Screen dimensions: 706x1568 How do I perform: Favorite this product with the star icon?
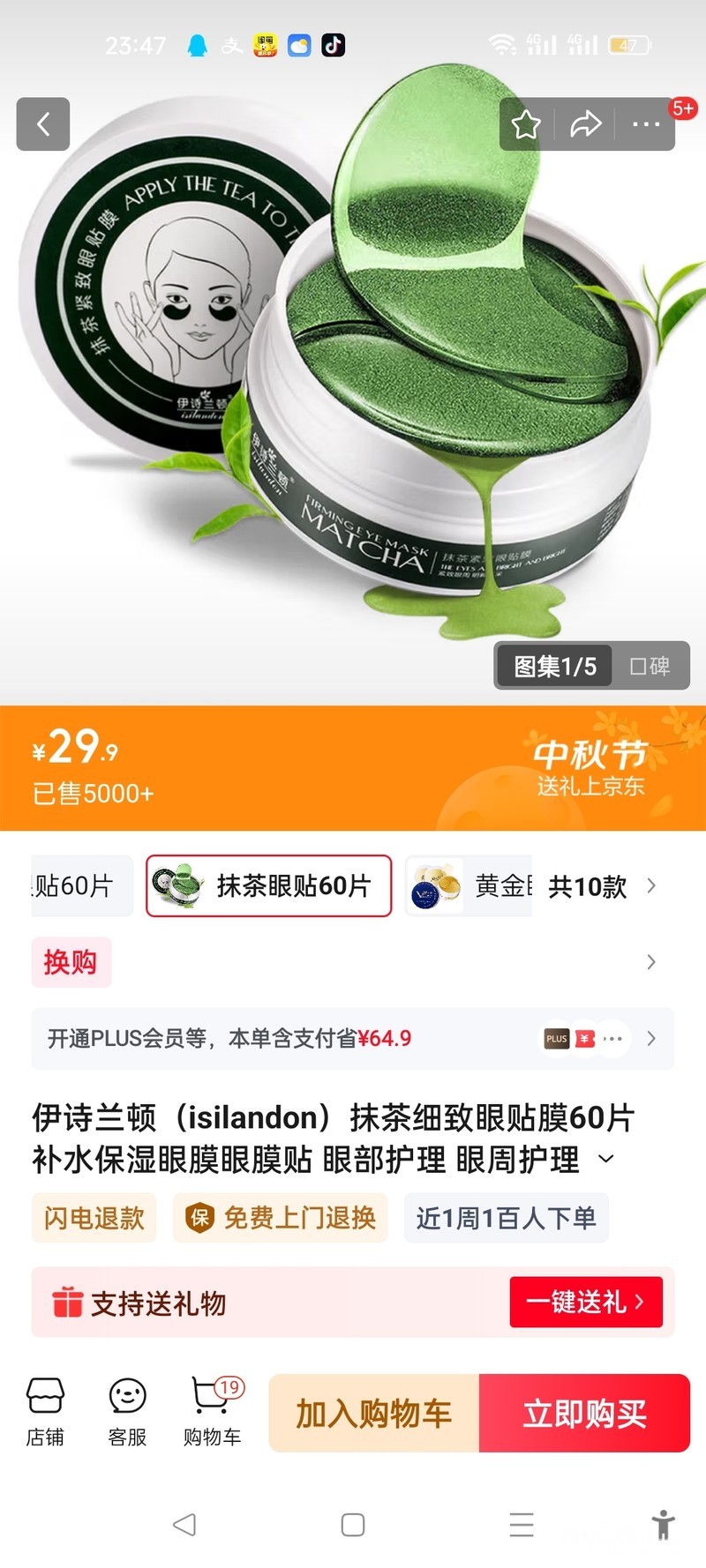pos(527,124)
